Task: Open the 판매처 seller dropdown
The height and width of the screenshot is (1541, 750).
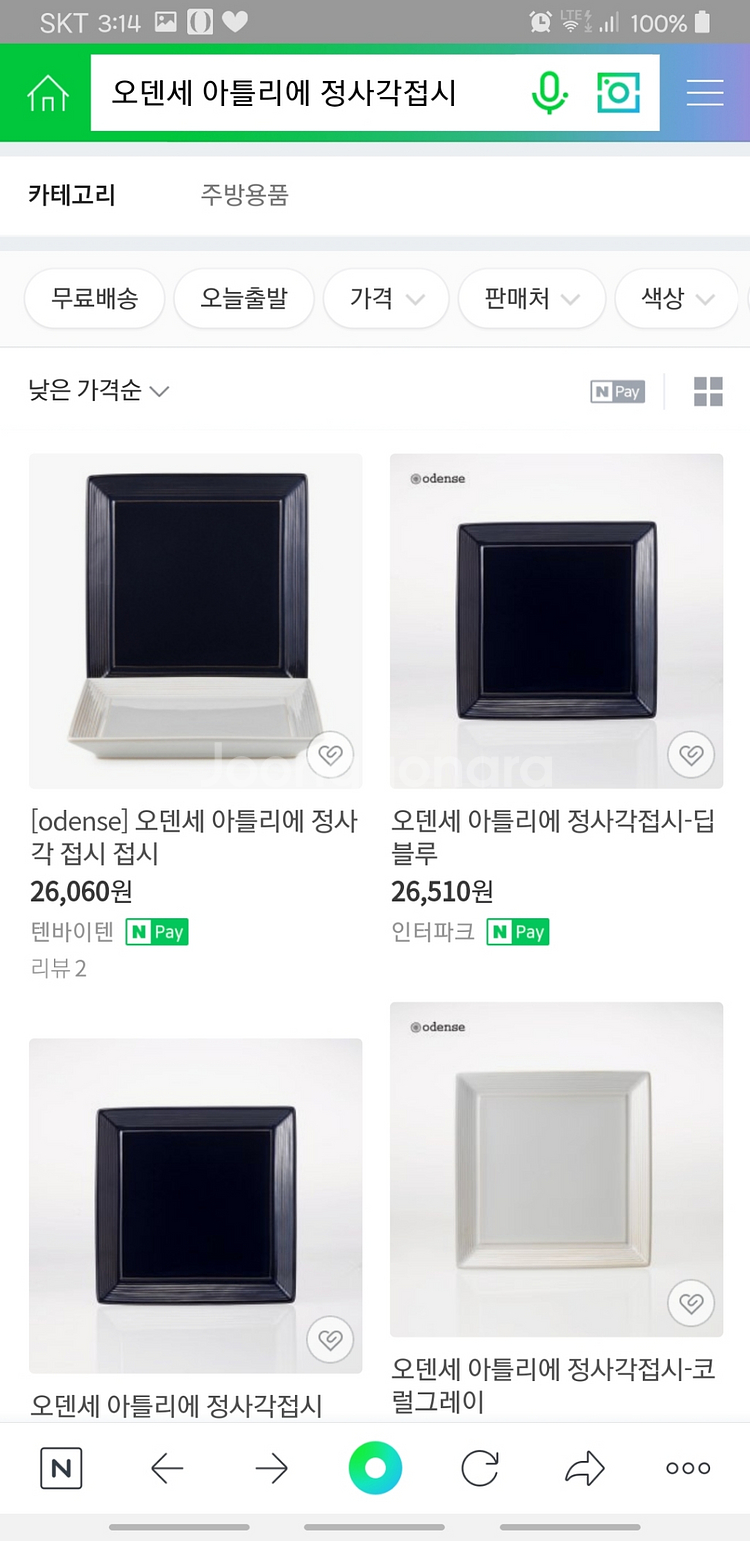Action: pos(531,298)
